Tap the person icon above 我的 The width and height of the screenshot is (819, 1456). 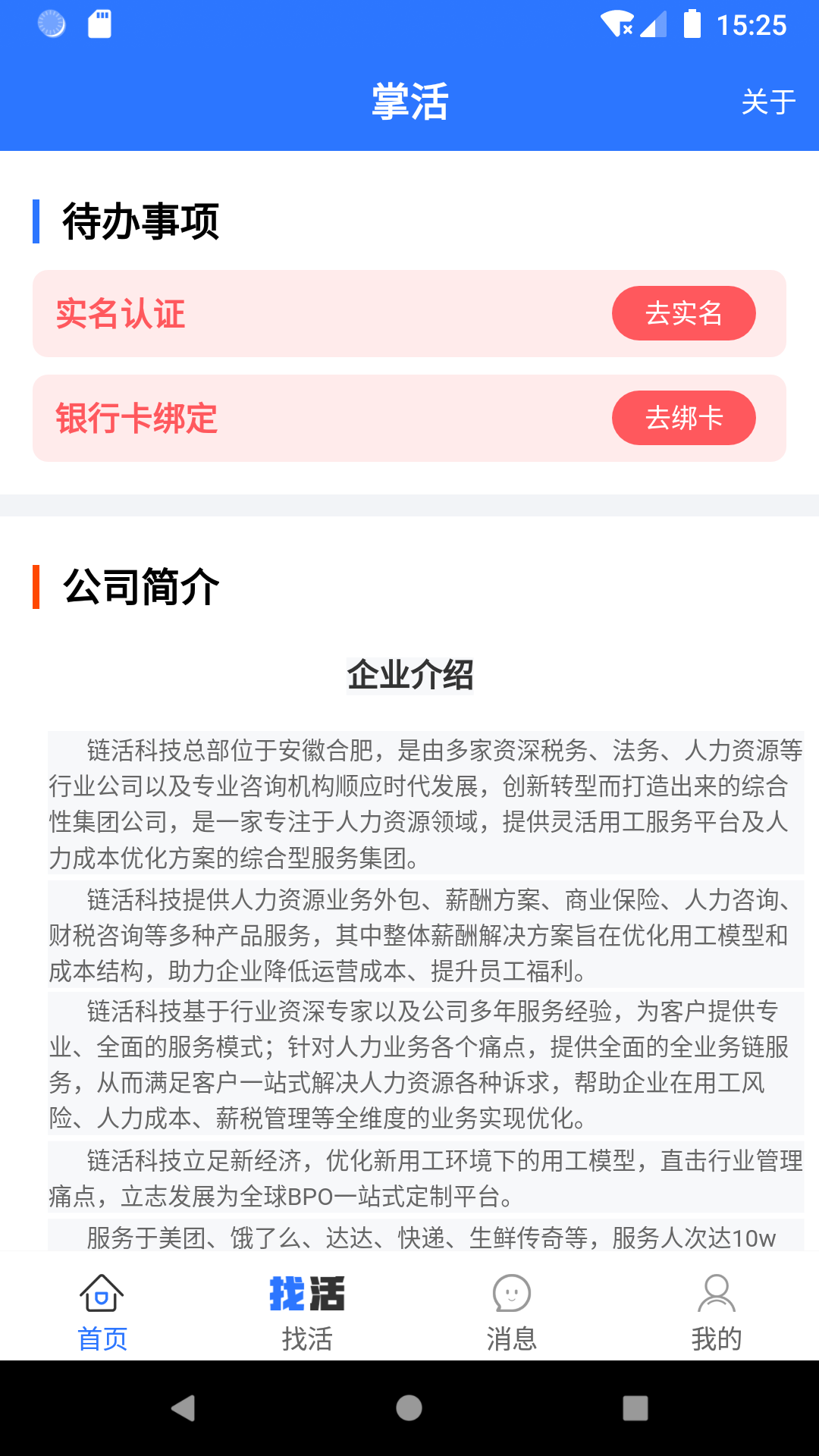point(716,1292)
